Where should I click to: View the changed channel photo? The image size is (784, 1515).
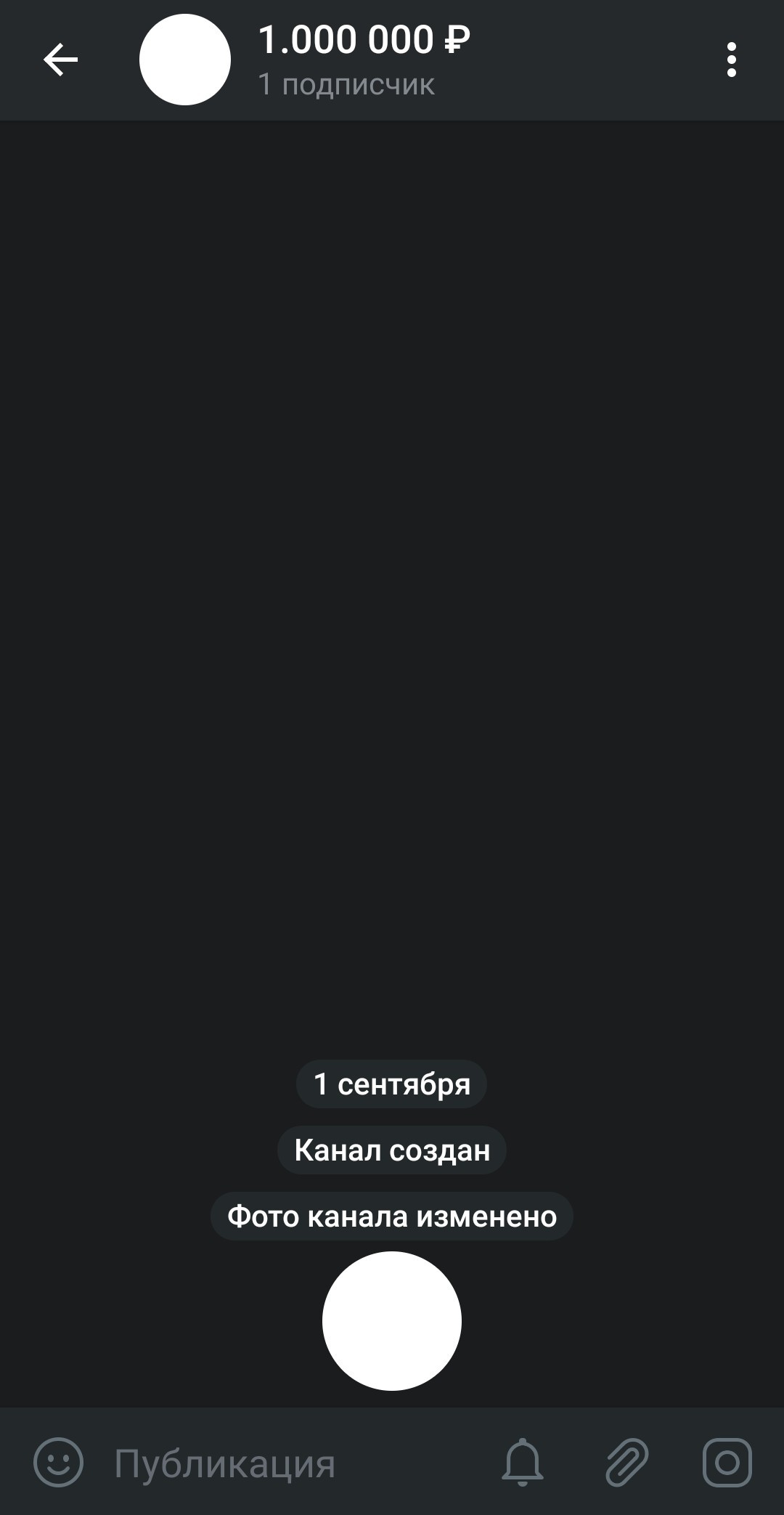[392, 1321]
